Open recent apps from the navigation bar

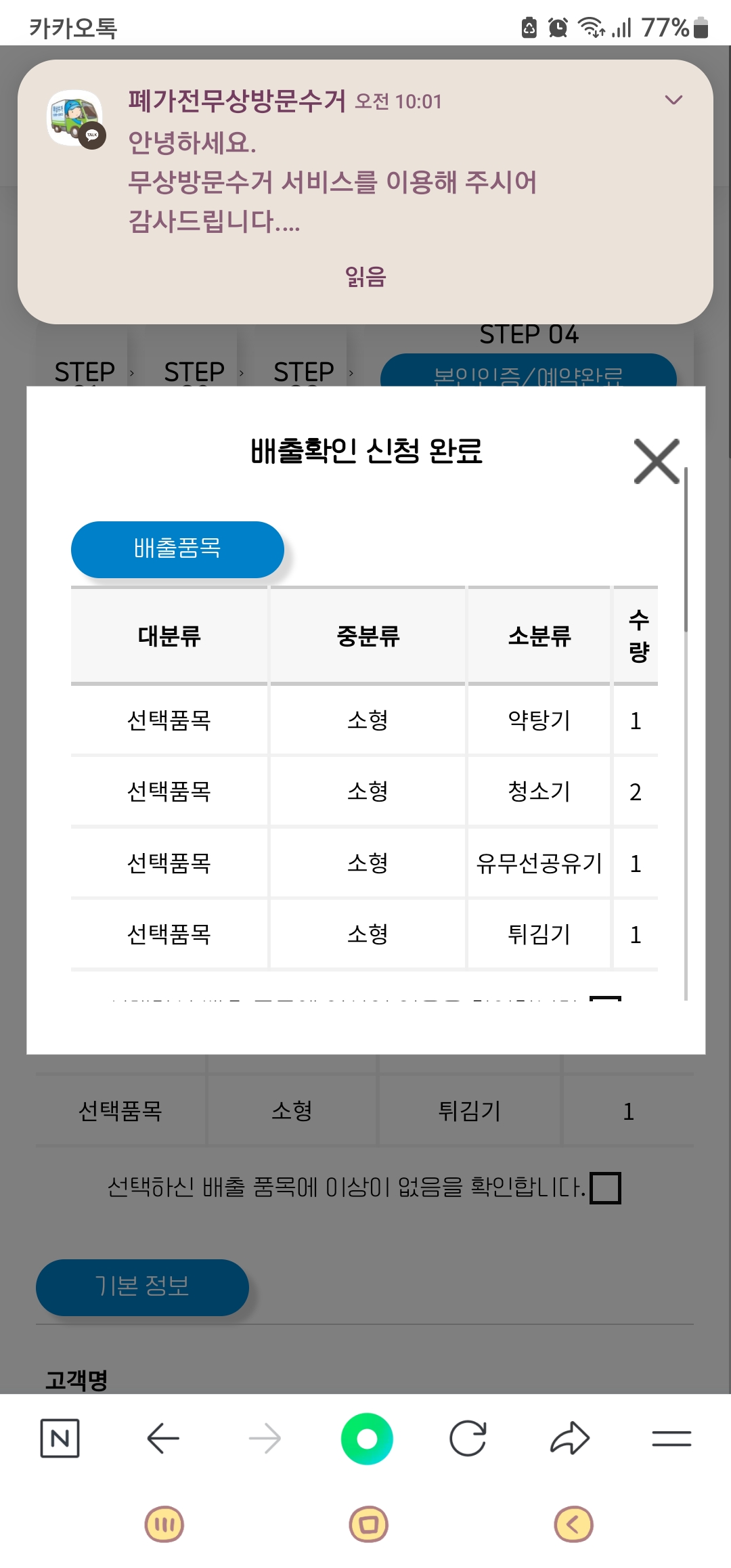click(x=164, y=1525)
